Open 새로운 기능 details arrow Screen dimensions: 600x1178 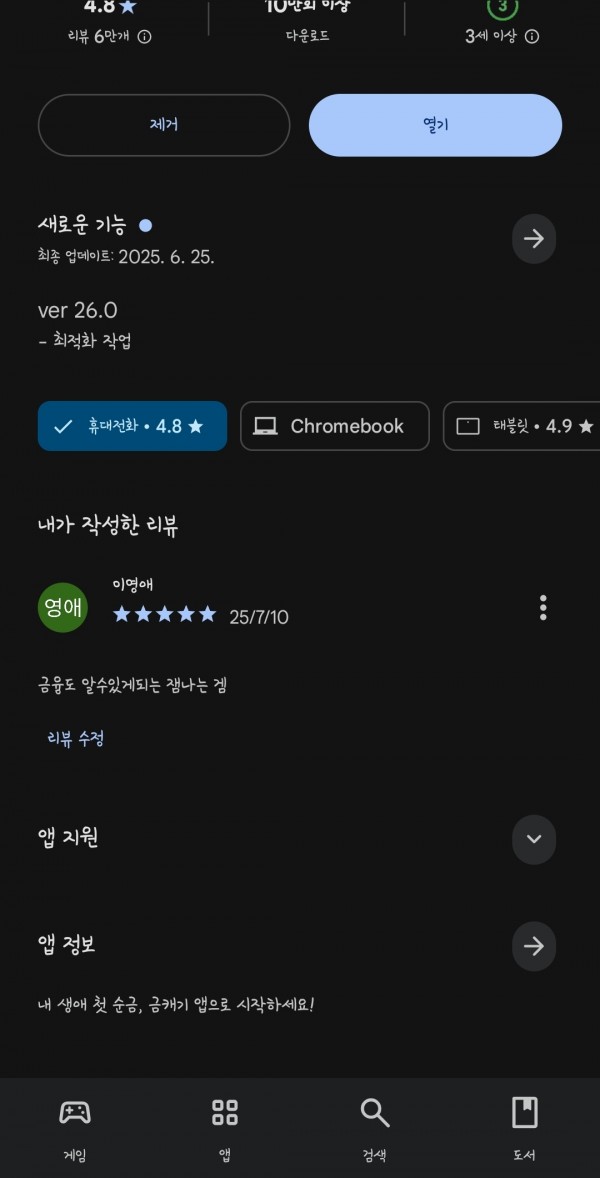(x=534, y=239)
